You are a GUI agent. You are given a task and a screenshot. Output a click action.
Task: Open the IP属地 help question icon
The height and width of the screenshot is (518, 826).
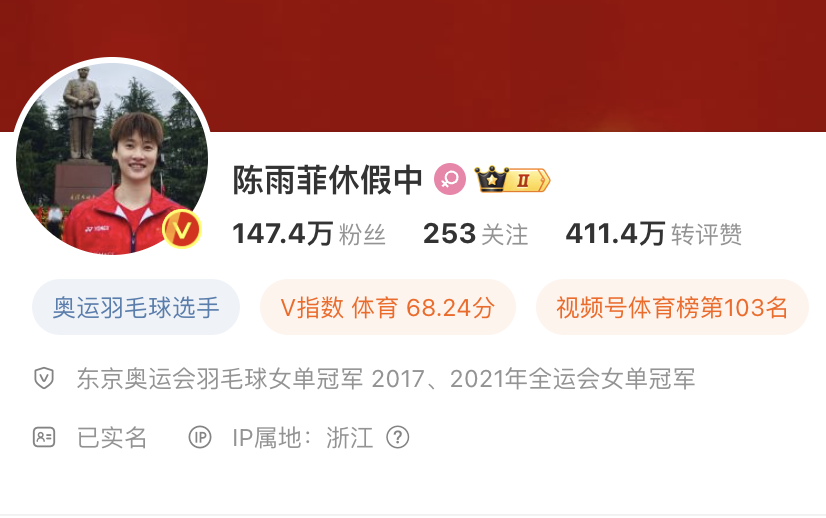398,437
